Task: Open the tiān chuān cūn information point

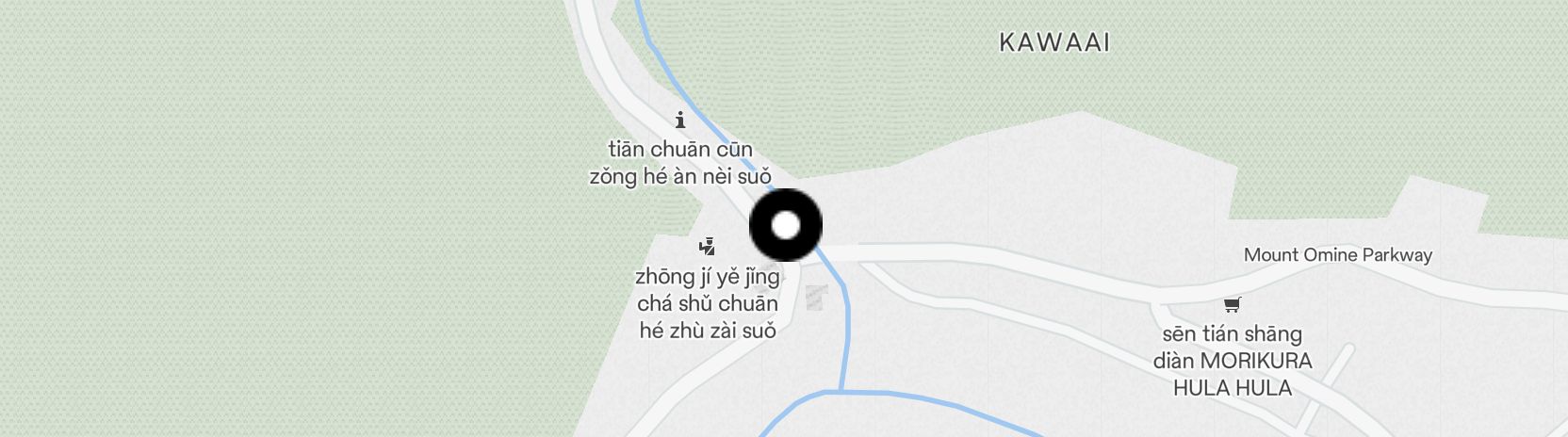Action: [x=680, y=120]
